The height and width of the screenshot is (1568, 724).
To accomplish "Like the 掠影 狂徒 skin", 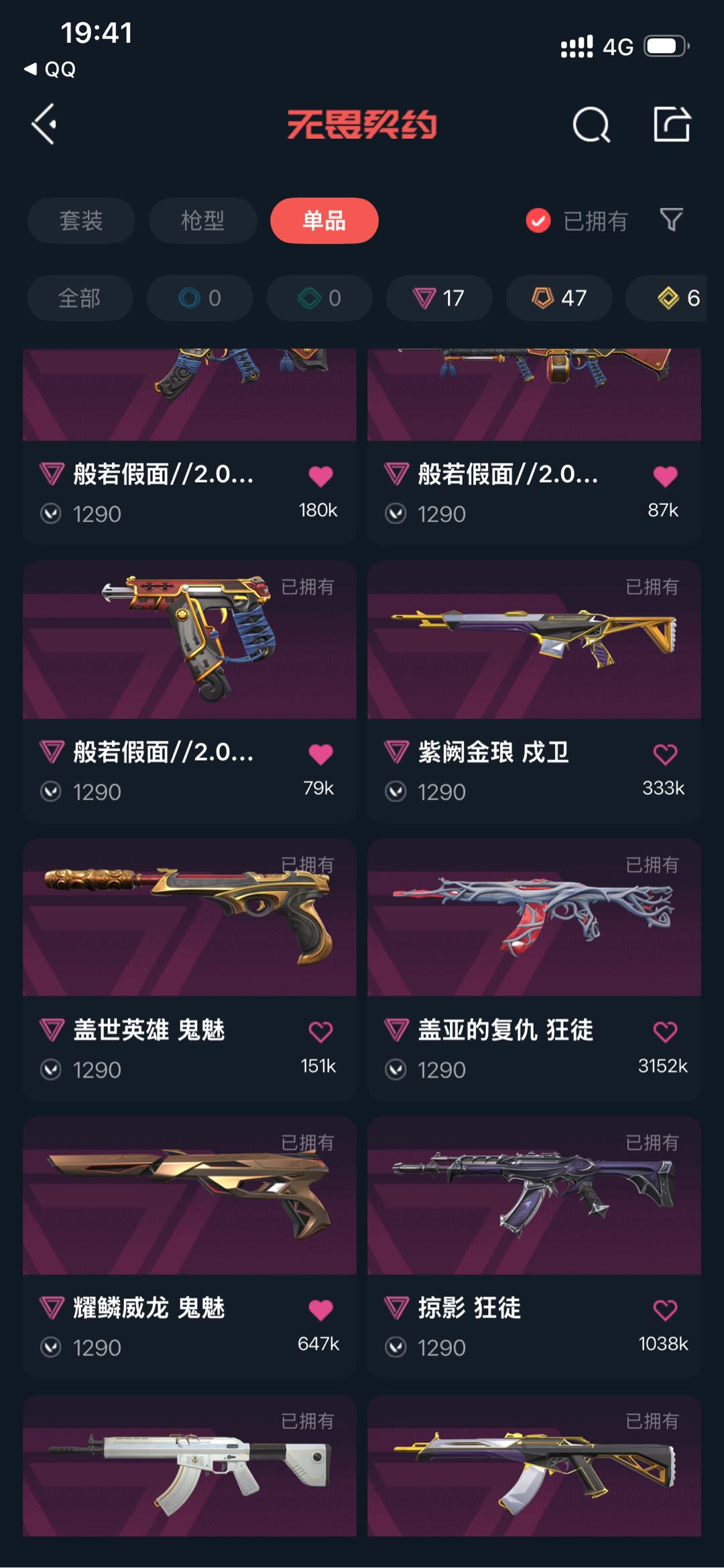I will point(665,1309).
